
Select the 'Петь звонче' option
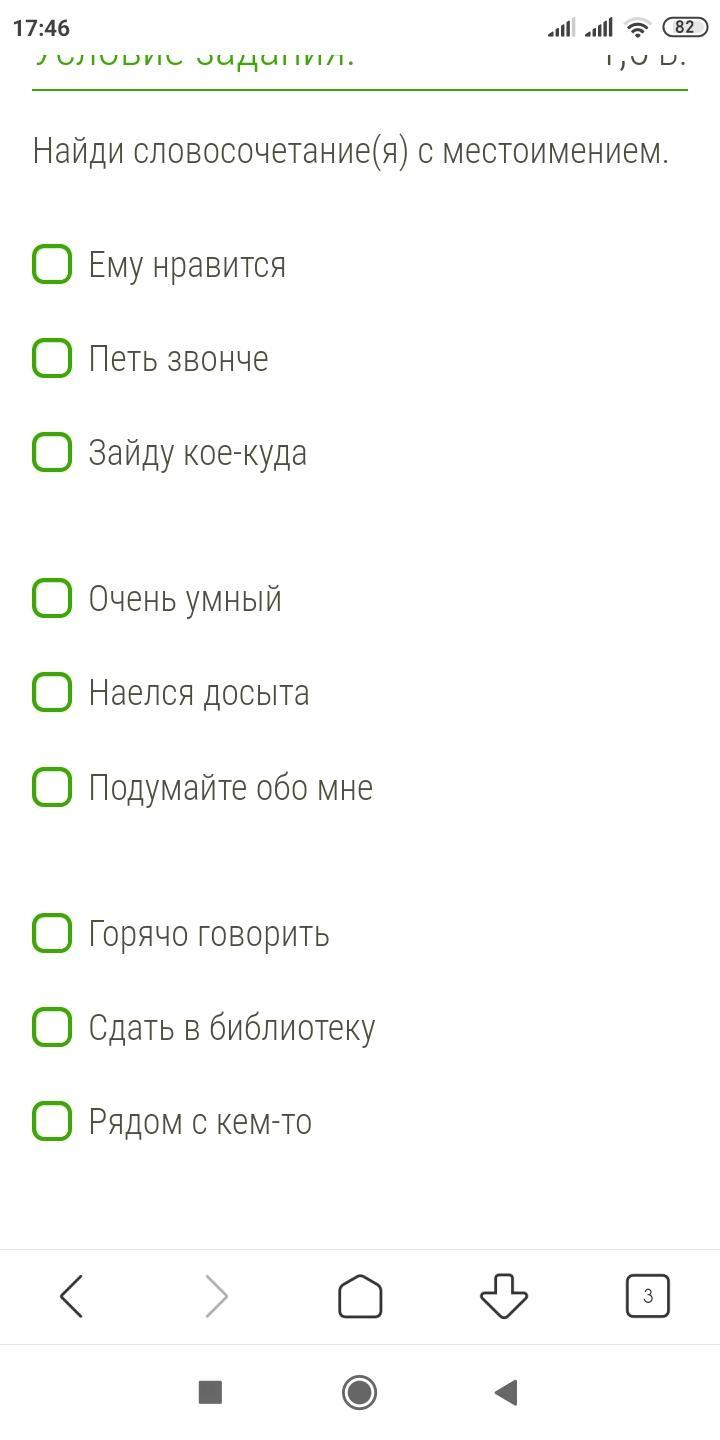[x=52, y=358]
